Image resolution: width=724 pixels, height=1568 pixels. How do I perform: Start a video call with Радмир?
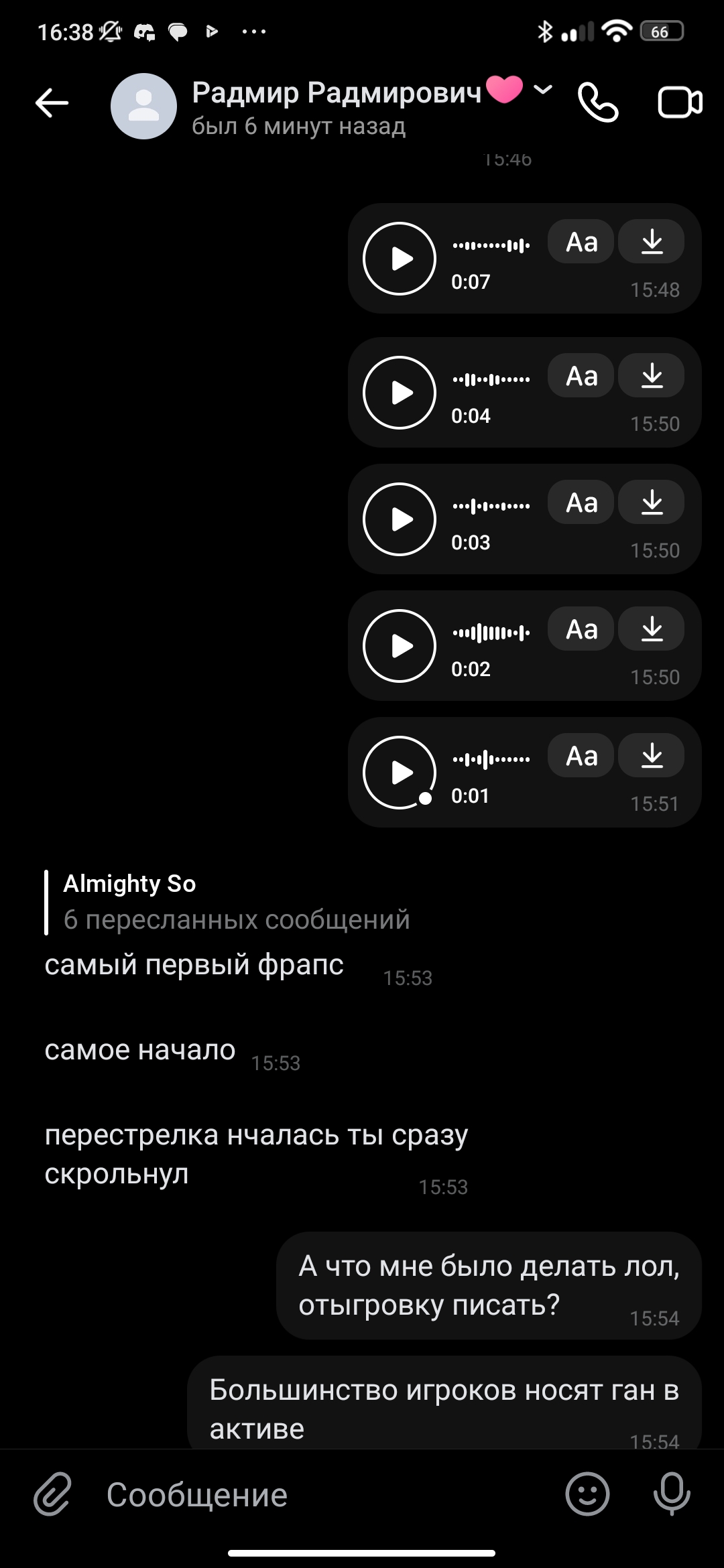(x=679, y=103)
